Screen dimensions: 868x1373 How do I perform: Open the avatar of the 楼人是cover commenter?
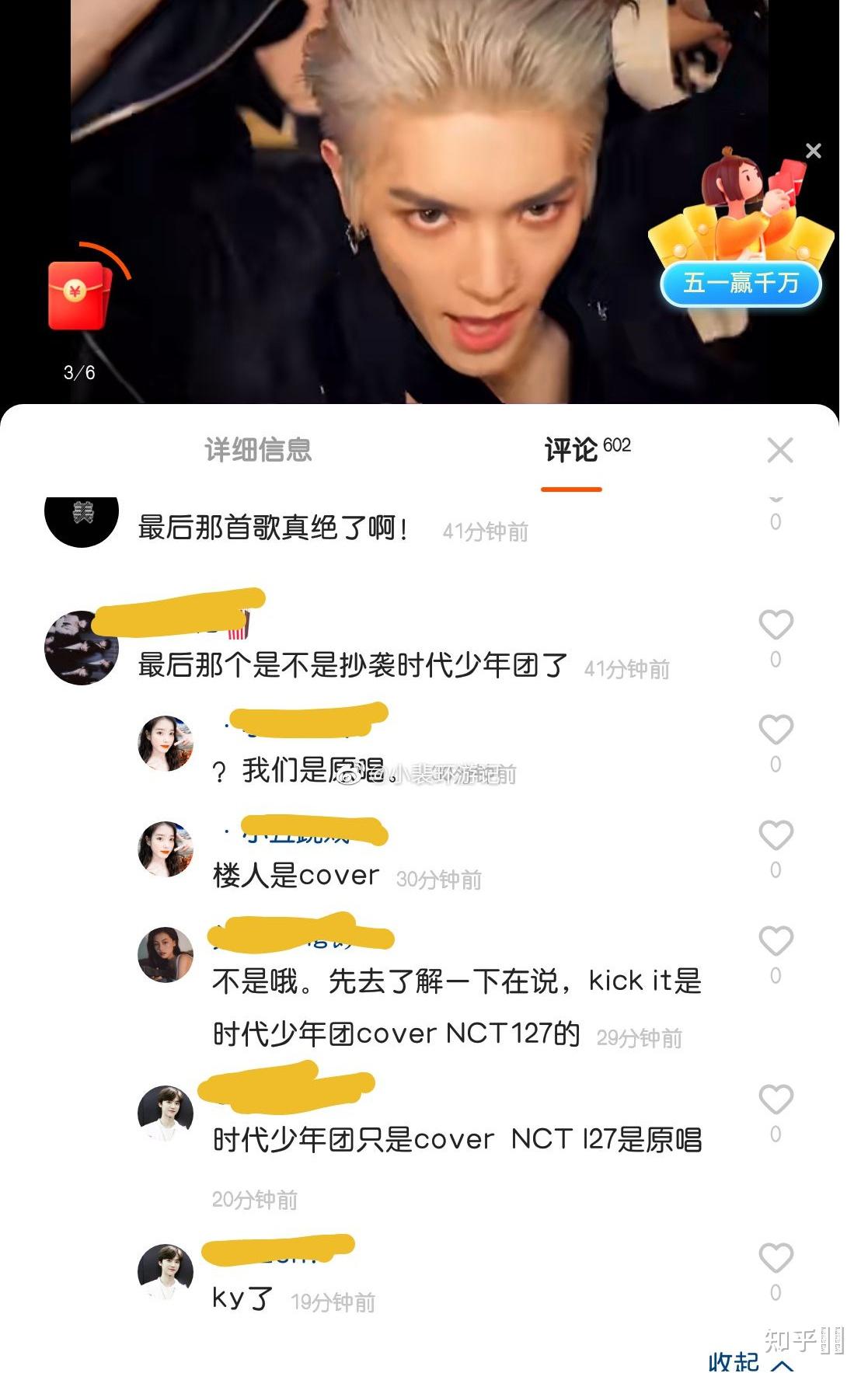(166, 849)
